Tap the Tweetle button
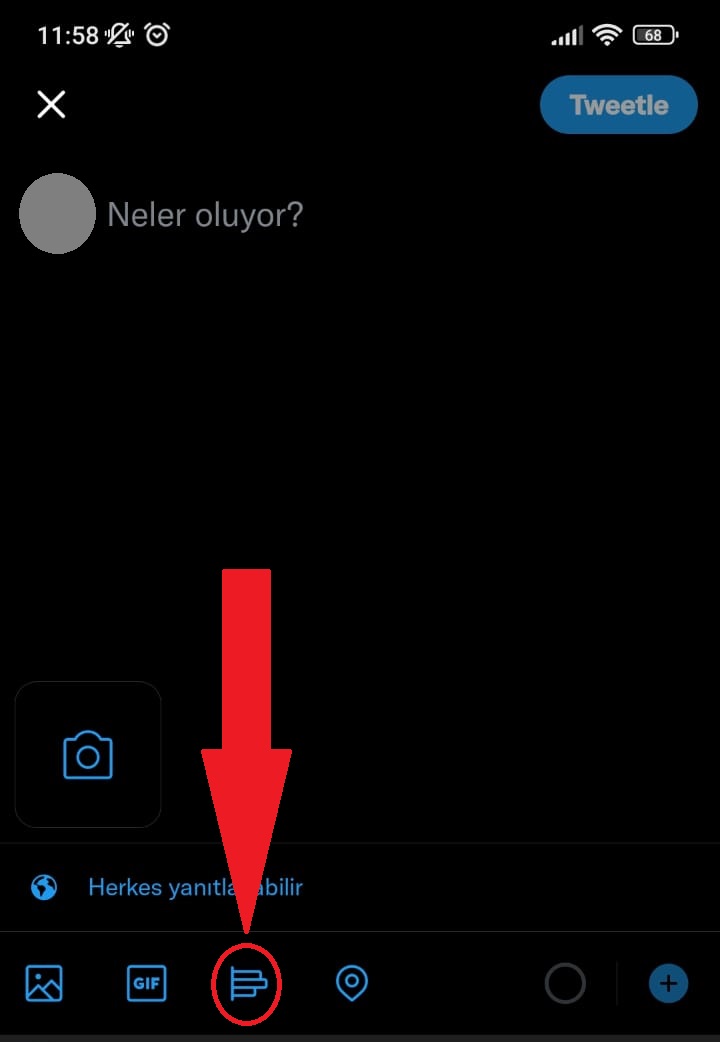The height and width of the screenshot is (1042, 720). (618, 105)
